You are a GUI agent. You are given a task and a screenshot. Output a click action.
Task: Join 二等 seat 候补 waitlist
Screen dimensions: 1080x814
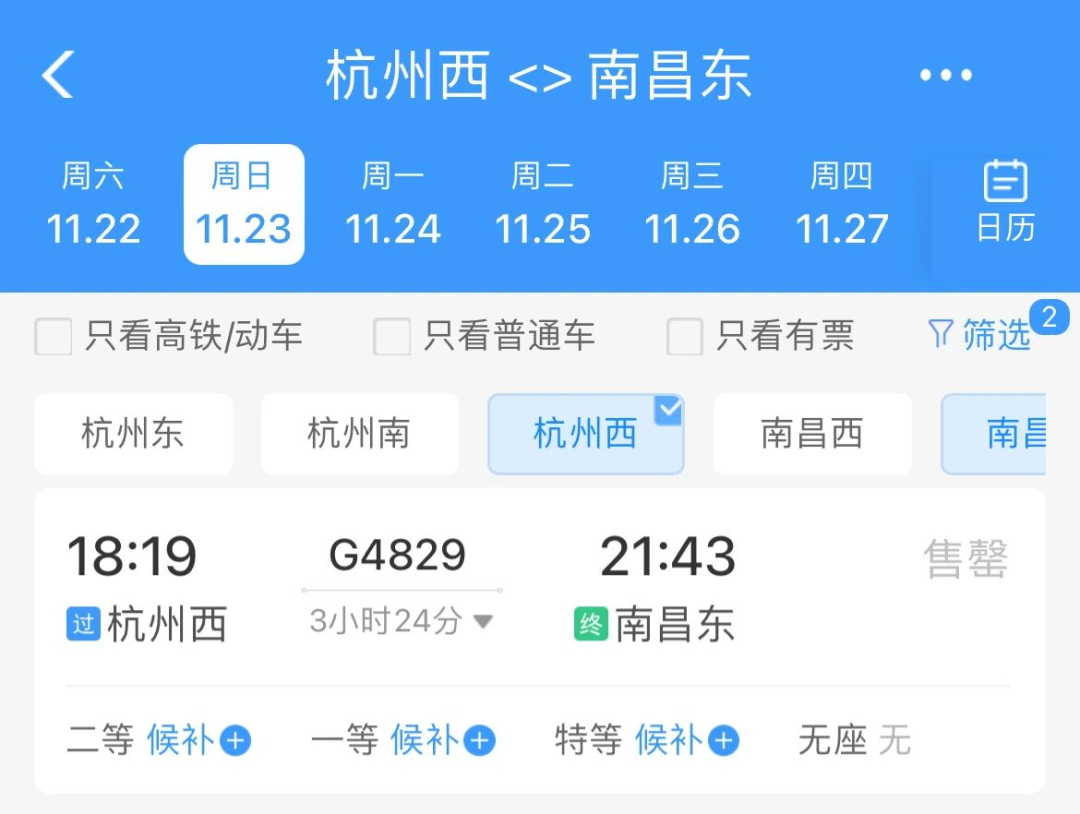click(198, 741)
